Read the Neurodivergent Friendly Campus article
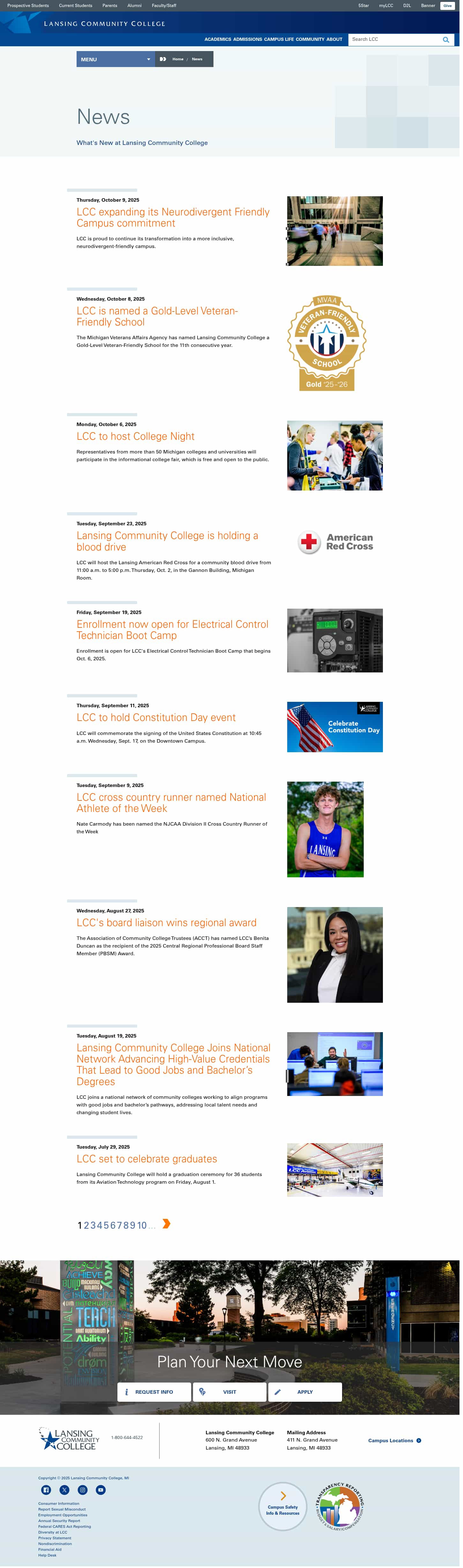 [x=172, y=218]
